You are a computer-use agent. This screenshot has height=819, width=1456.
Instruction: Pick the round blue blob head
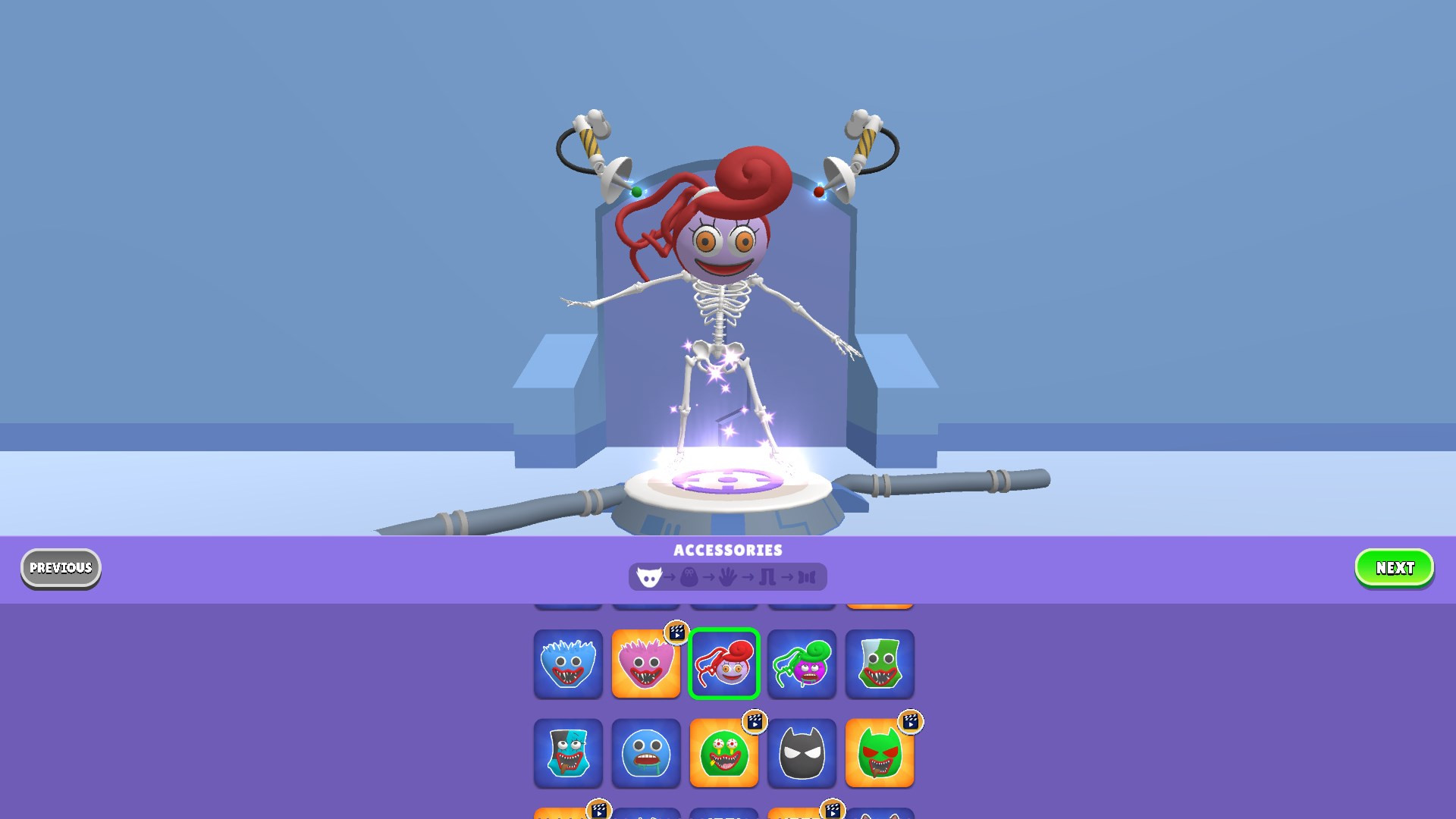[x=646, y=754]
